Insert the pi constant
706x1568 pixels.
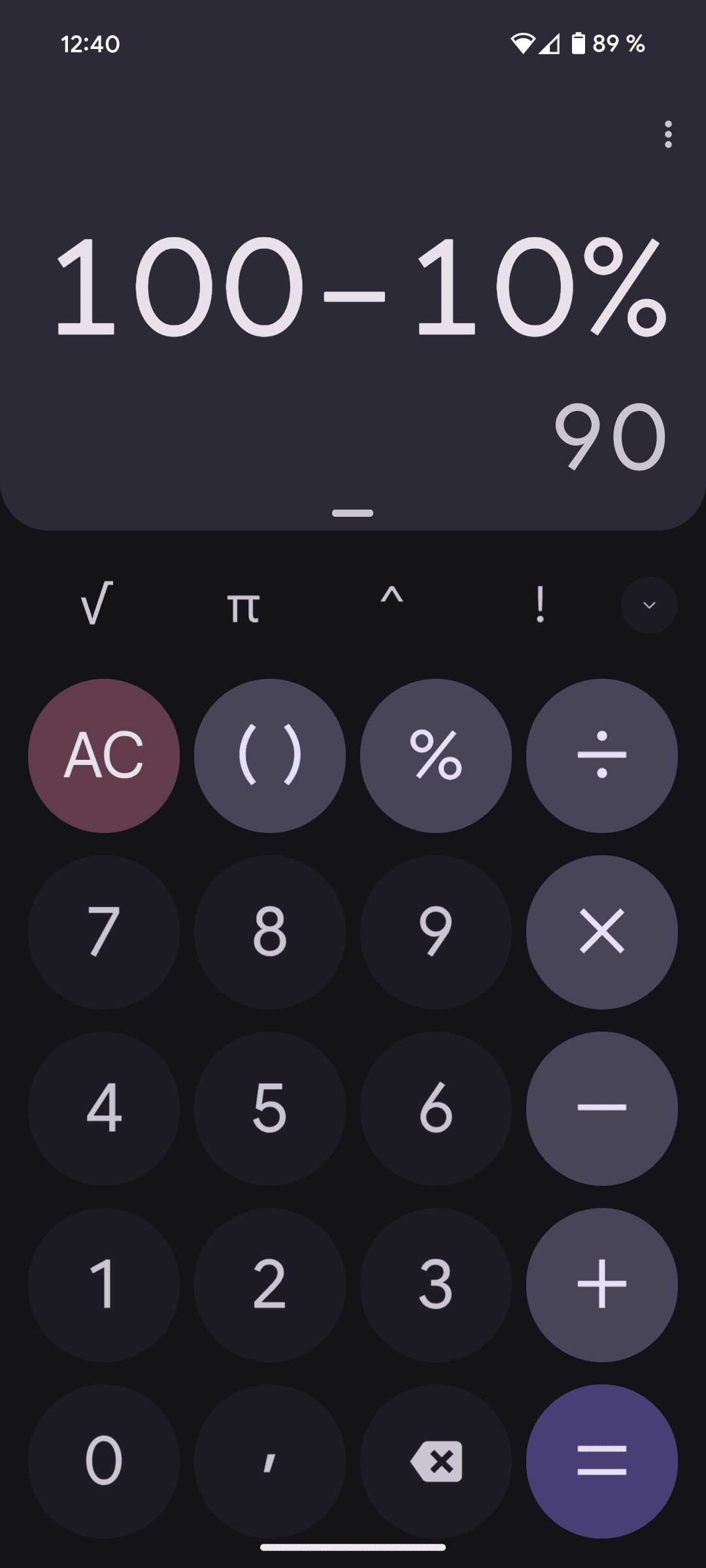pos(243,606)
